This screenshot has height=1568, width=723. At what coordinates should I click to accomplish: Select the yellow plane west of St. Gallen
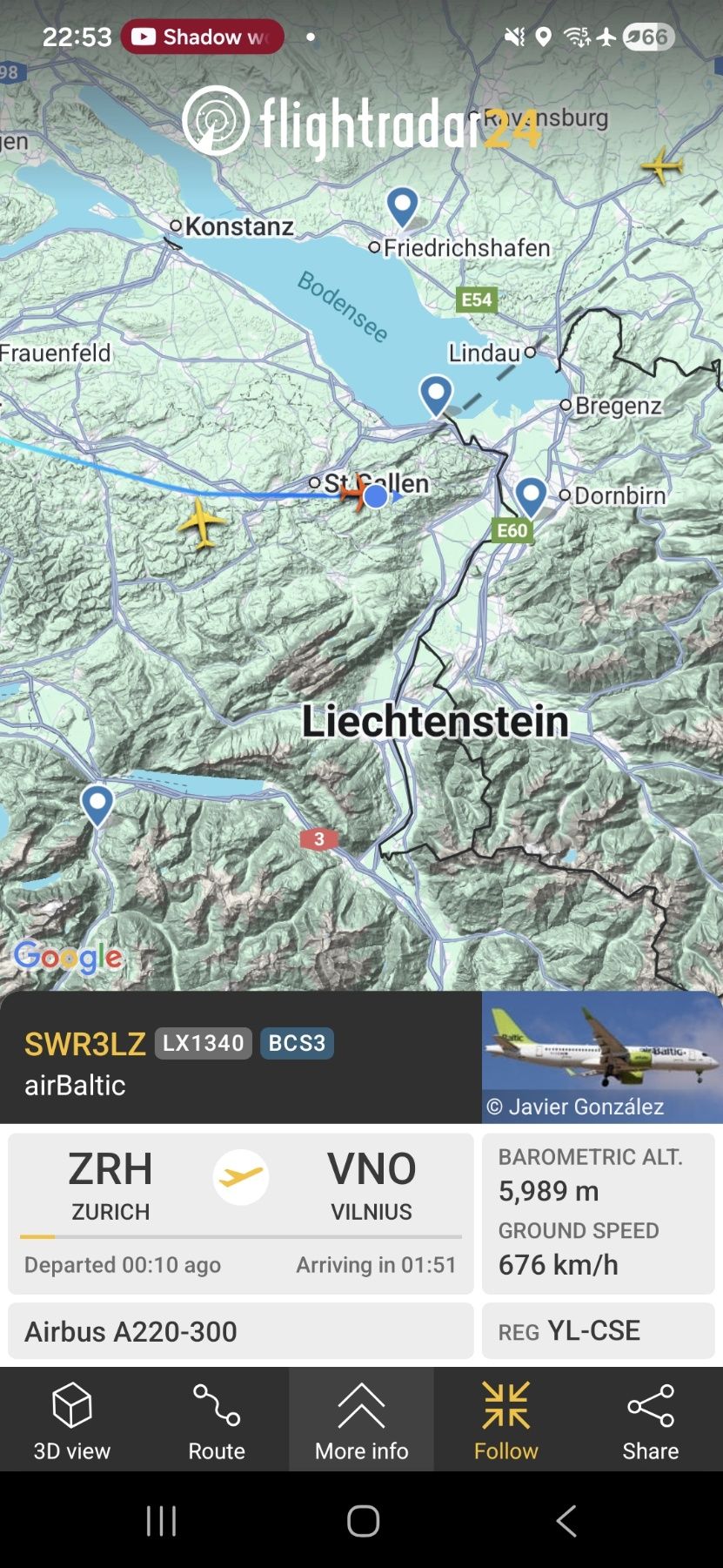click(x=202, y=523)
